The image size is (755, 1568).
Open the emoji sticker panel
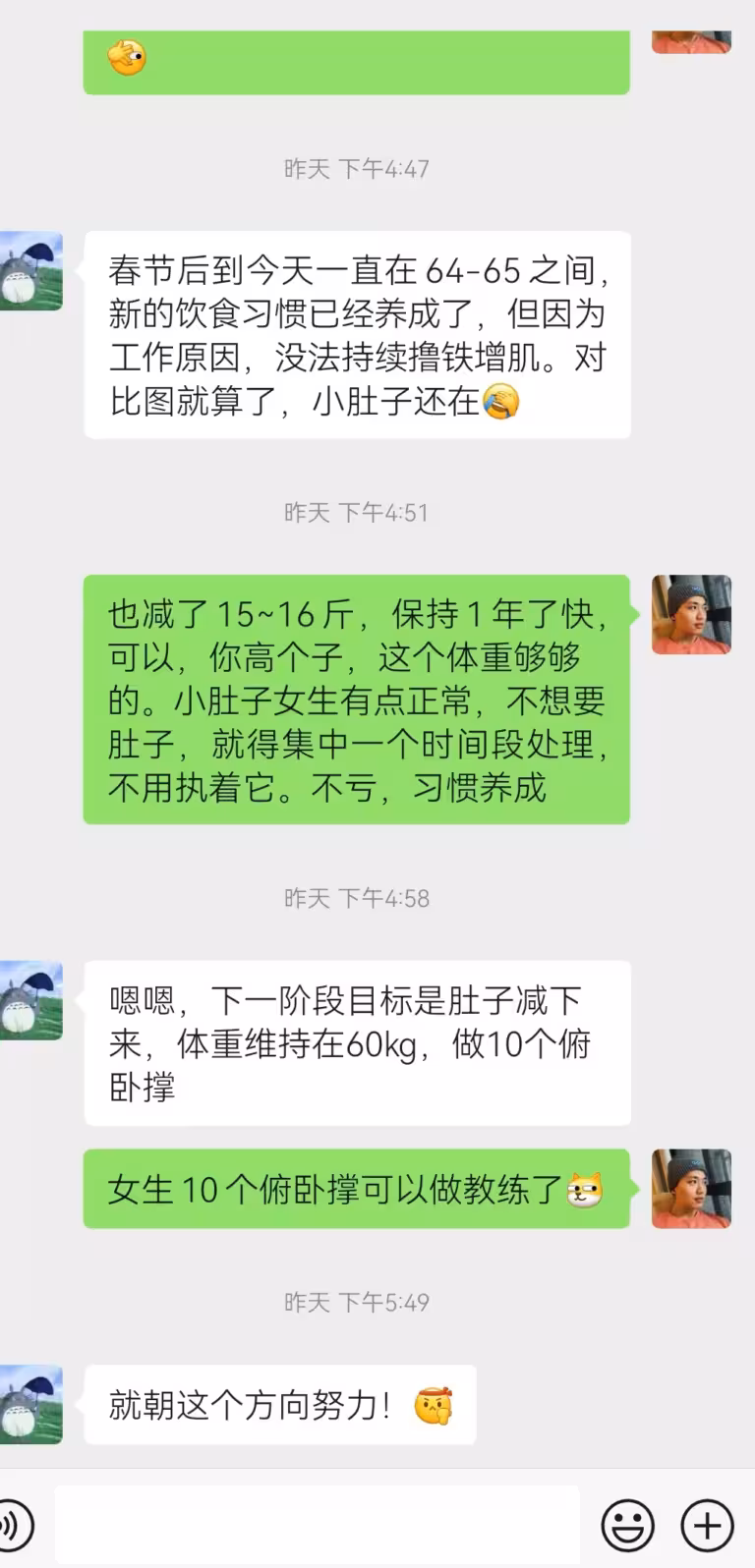point(627,1525)
